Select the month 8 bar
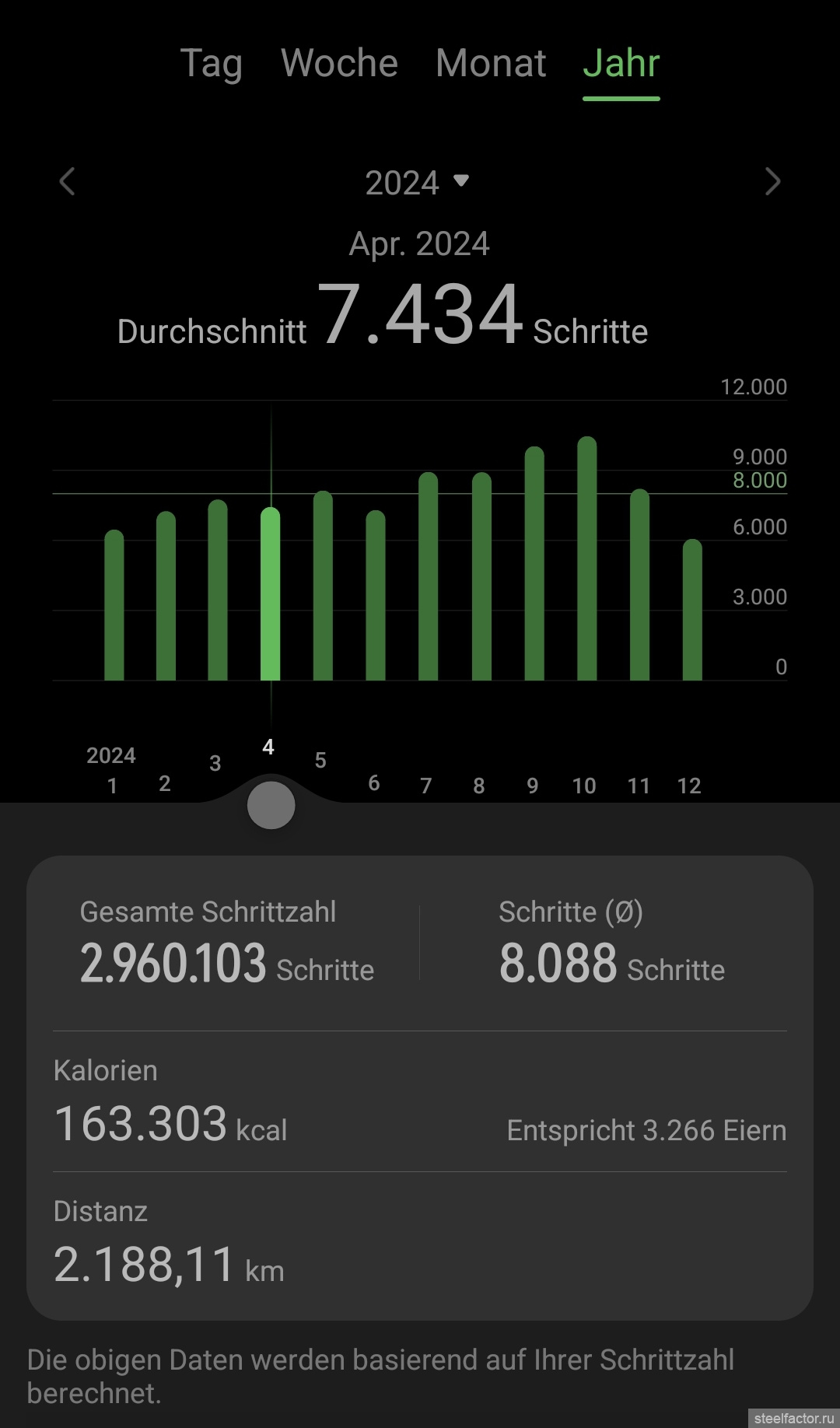Viewport: 840px width, 1428px height. click(x=481, y=578)
